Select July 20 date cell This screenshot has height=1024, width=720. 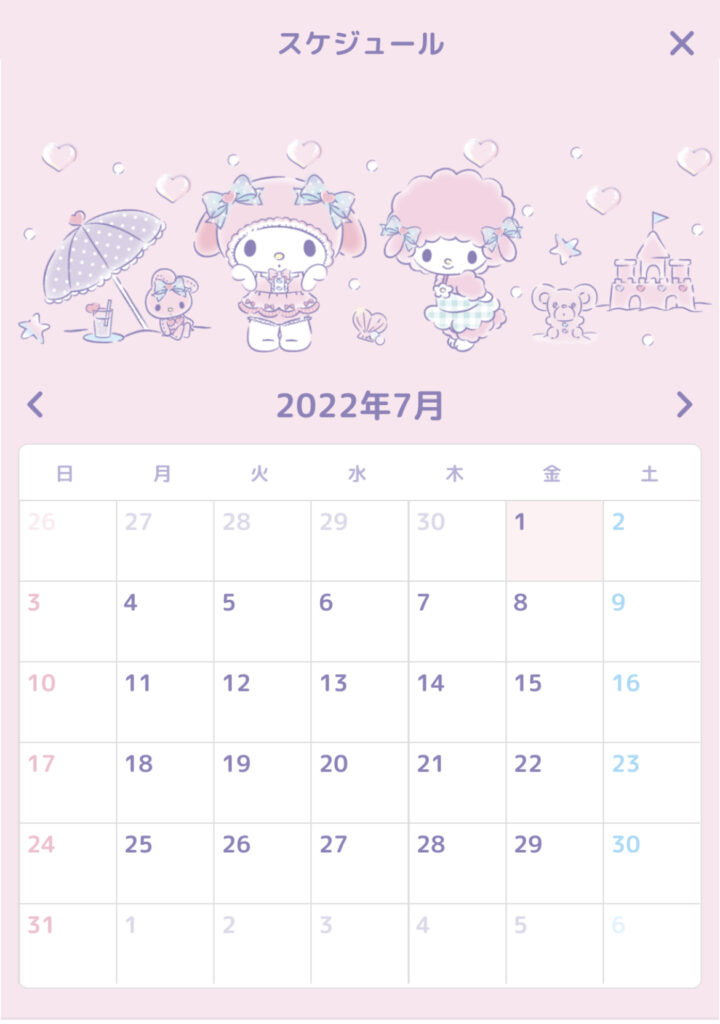coord(360,782)
